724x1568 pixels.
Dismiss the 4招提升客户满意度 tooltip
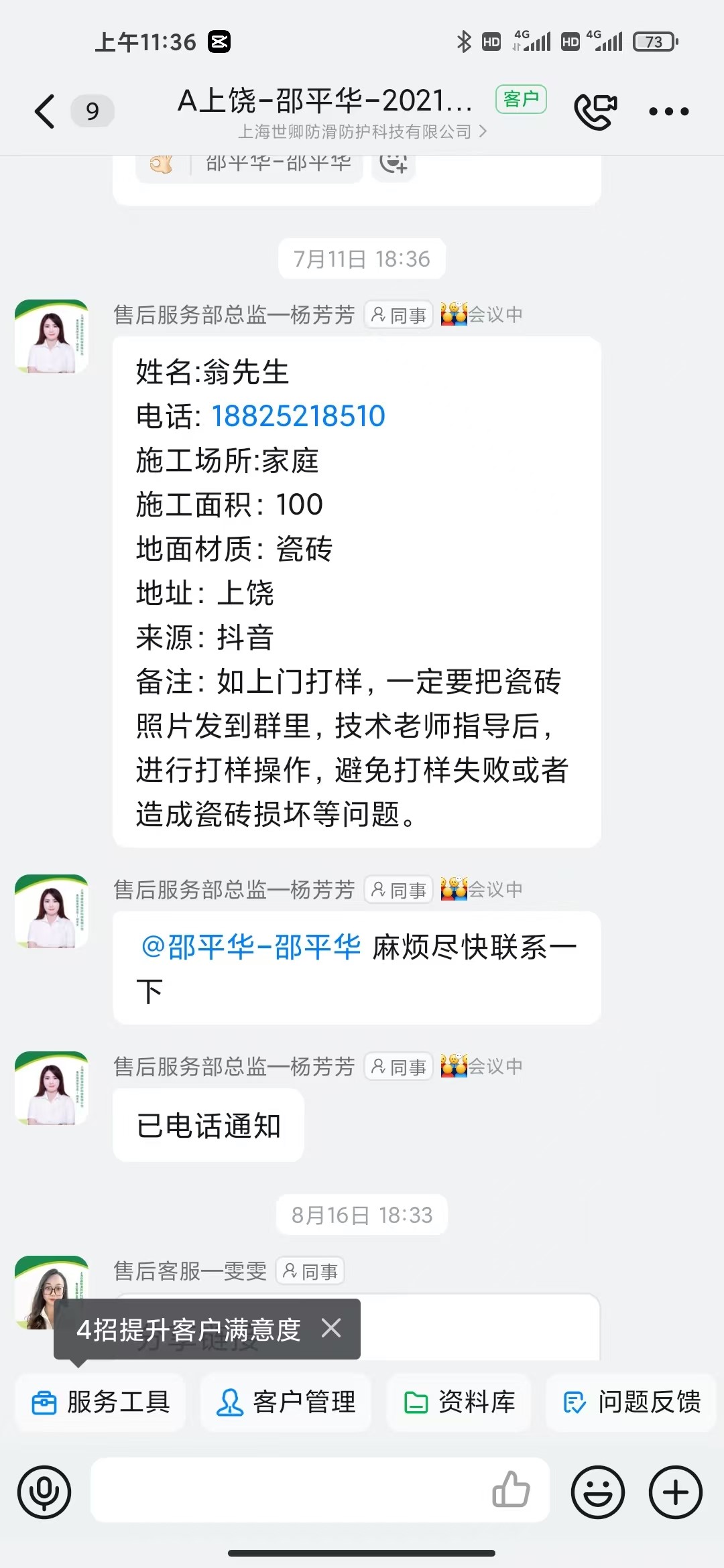click(x=331, y=1327)
